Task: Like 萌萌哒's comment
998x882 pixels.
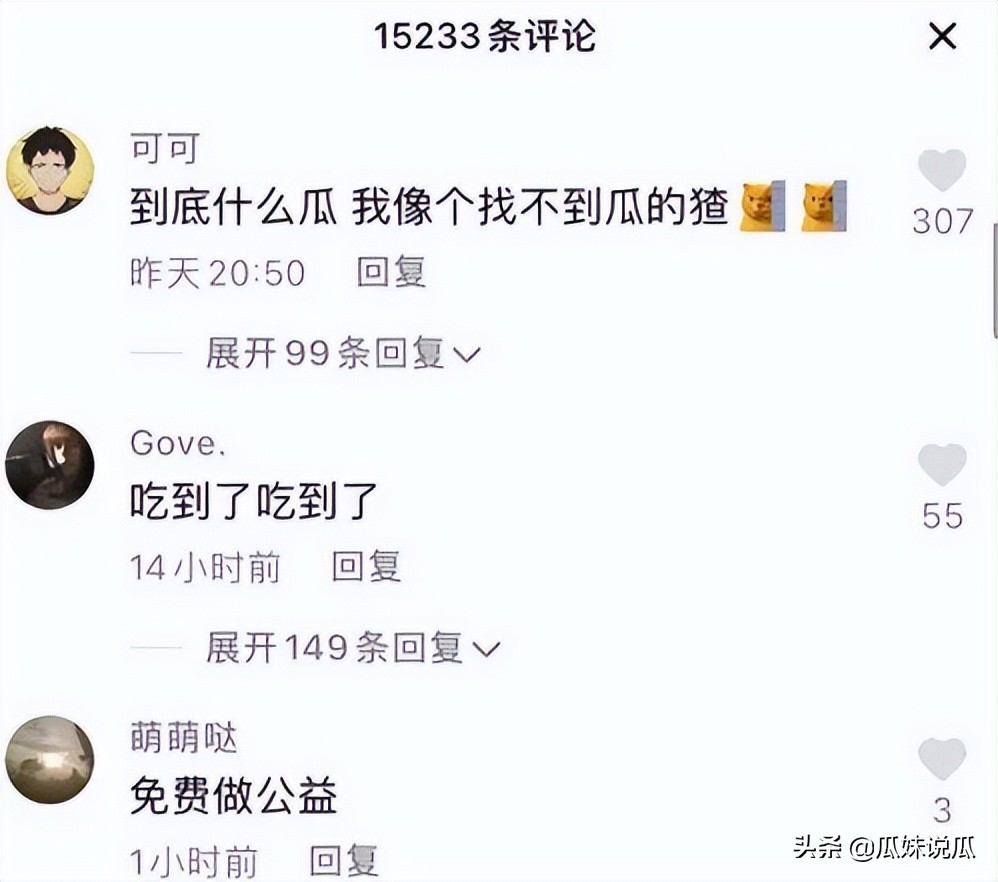Action: tap(942, 760)
